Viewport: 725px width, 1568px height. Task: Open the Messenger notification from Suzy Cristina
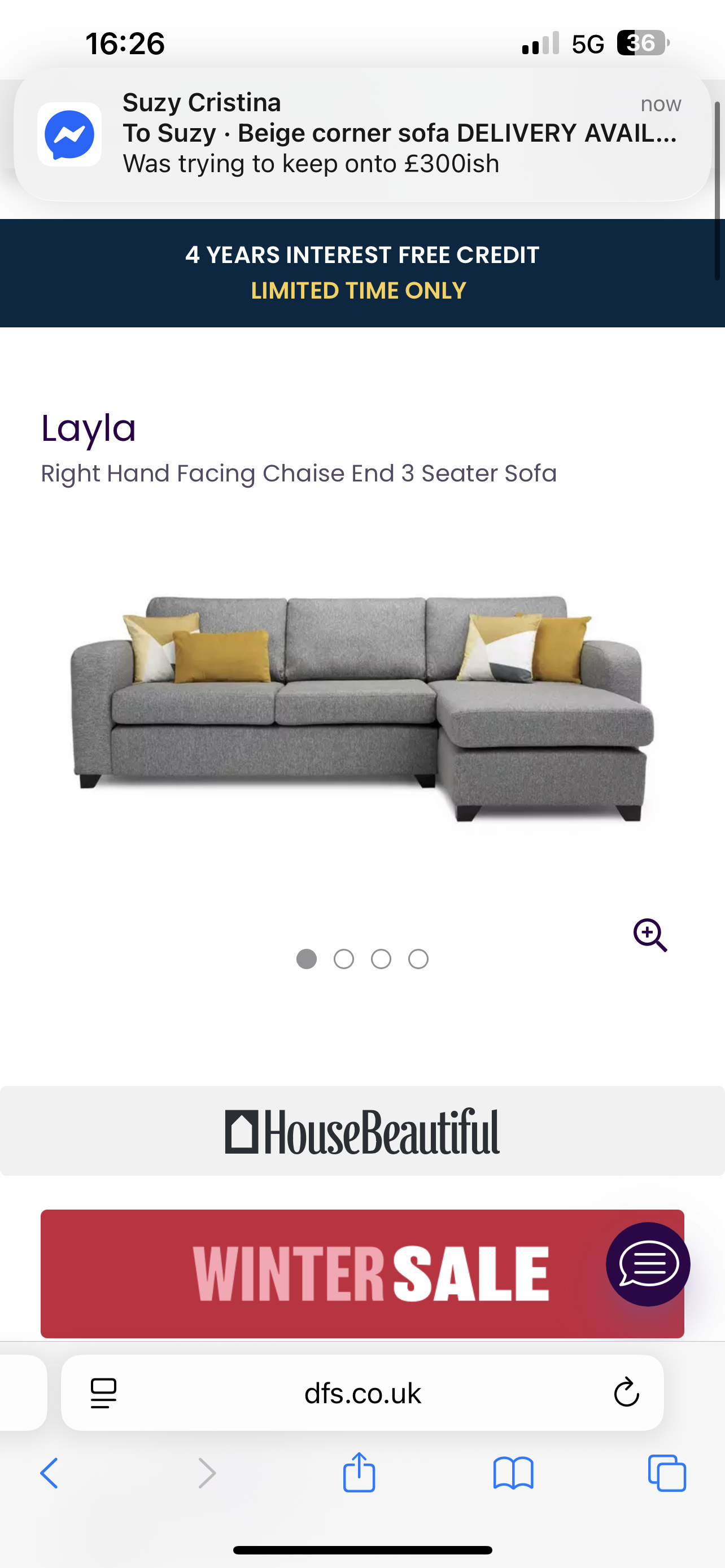pyautogui.click(x=362, y=134)
